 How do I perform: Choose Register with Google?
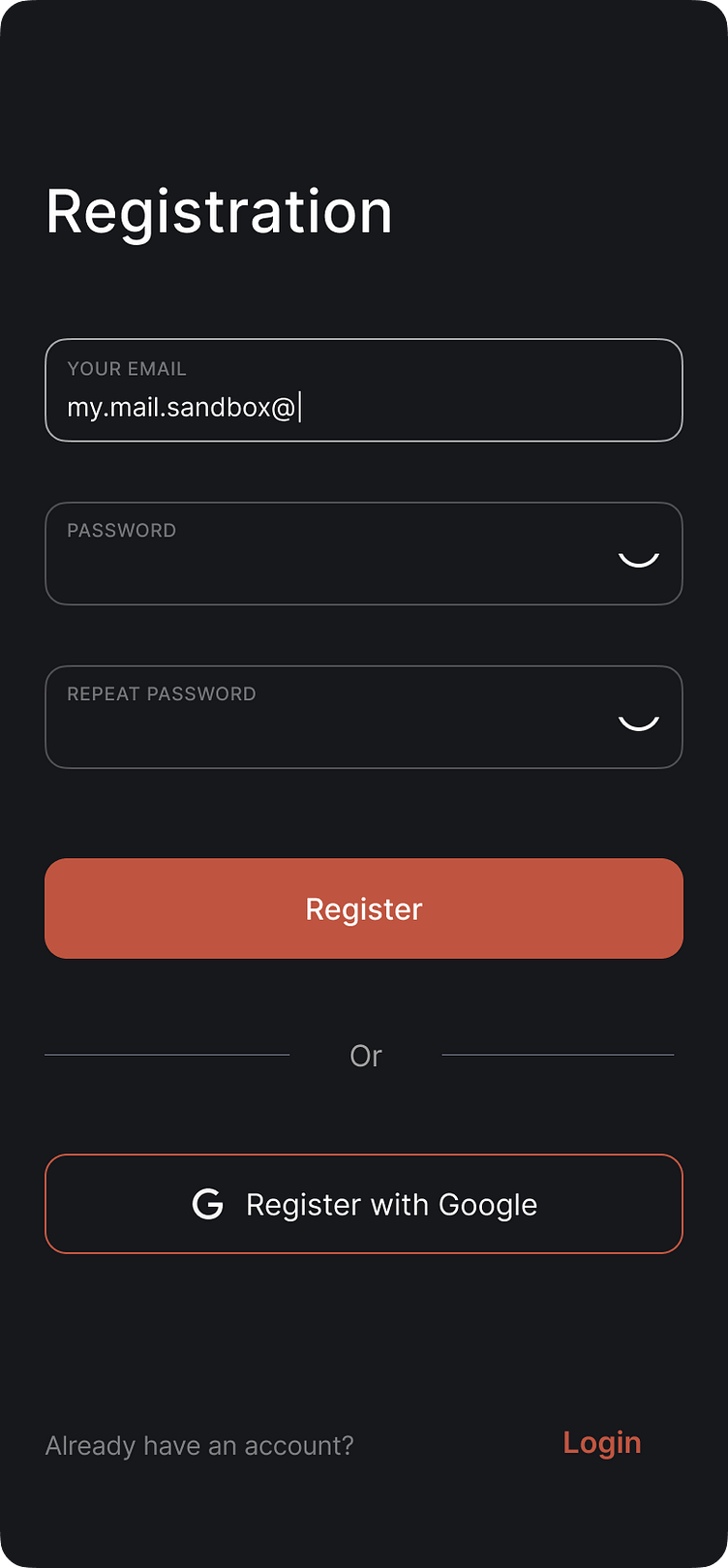364,1204
